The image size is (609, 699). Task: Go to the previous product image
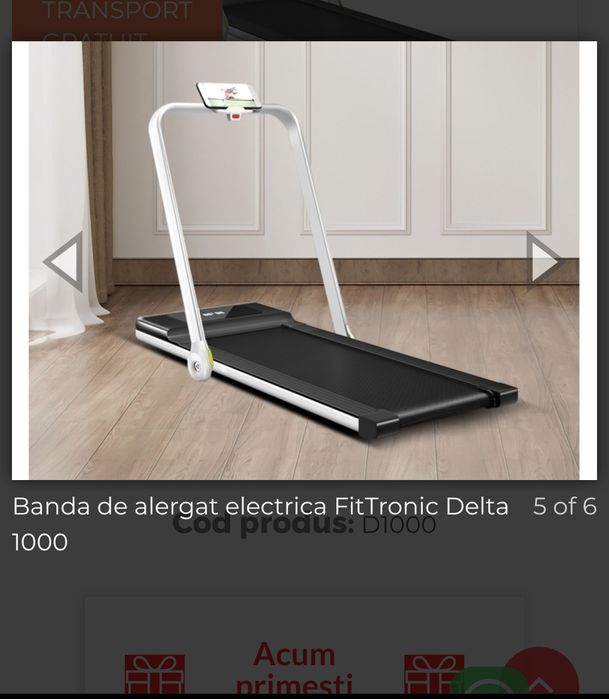(63, 261)
